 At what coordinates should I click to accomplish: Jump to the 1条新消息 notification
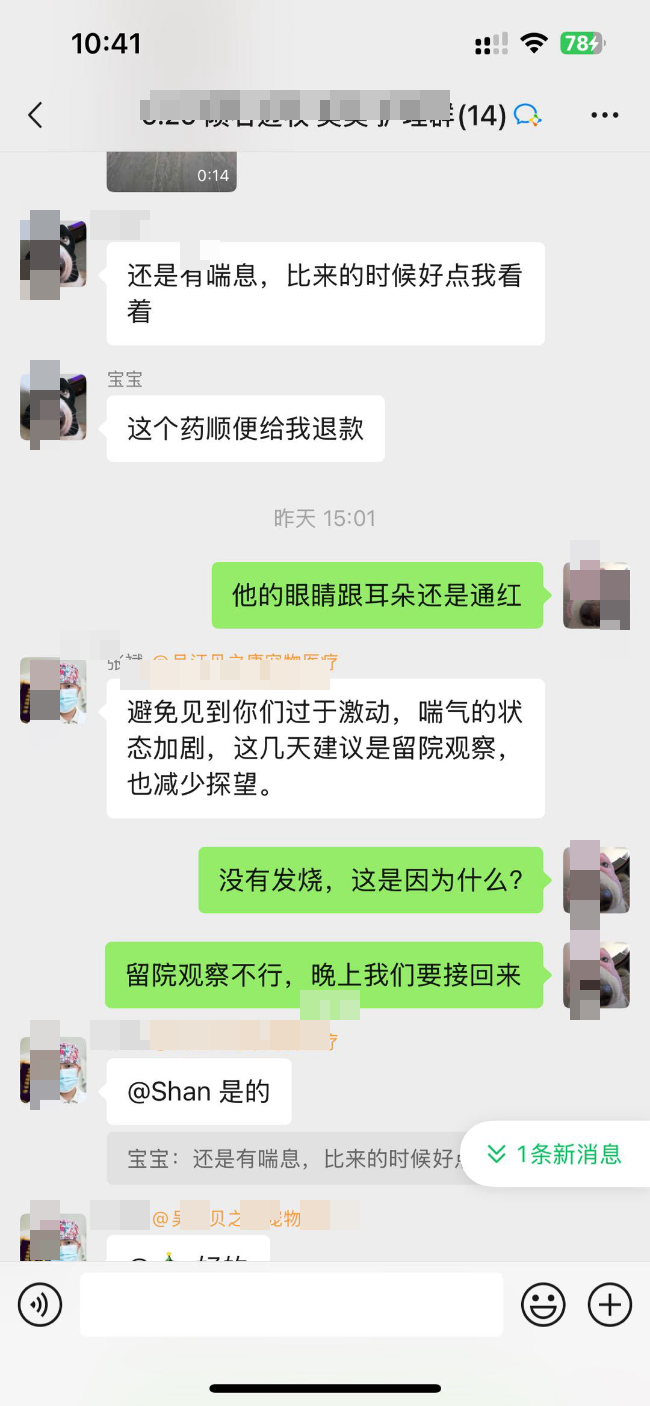tap(555, 1154)
